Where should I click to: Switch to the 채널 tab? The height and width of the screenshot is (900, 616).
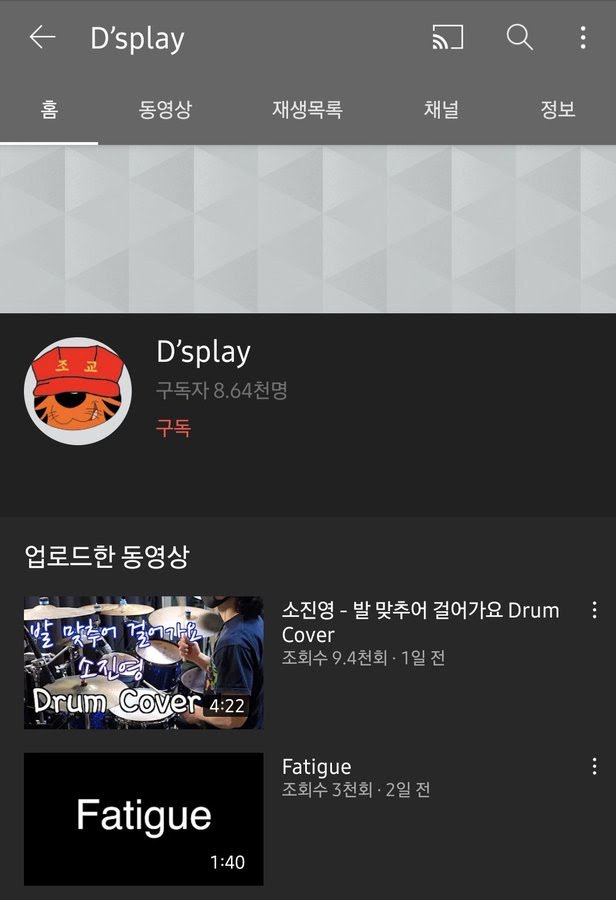[x=441, y=110]
